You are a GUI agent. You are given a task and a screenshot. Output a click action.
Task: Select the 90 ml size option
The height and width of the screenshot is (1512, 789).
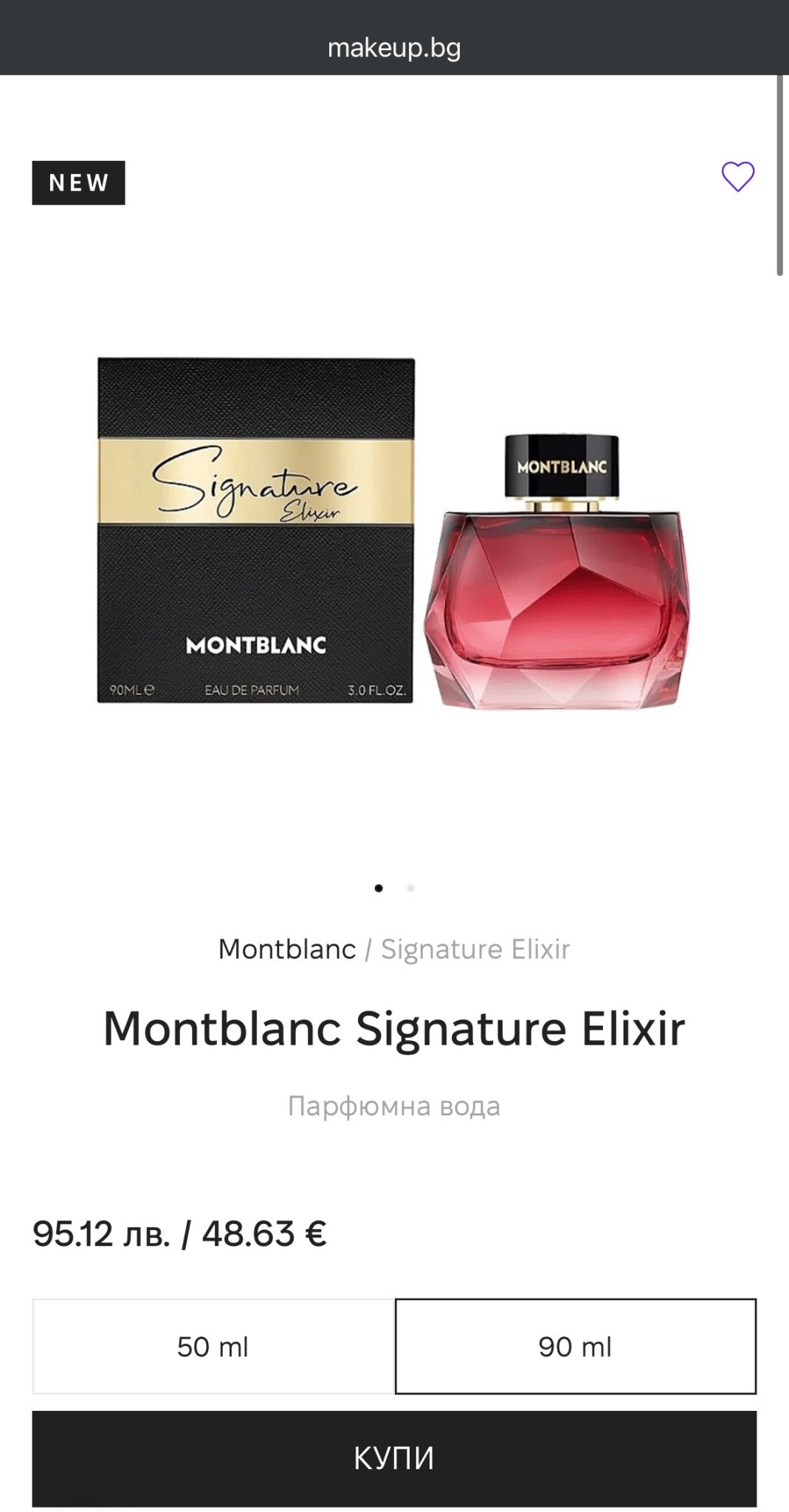pyautogui.click(x=575, y=1346)
